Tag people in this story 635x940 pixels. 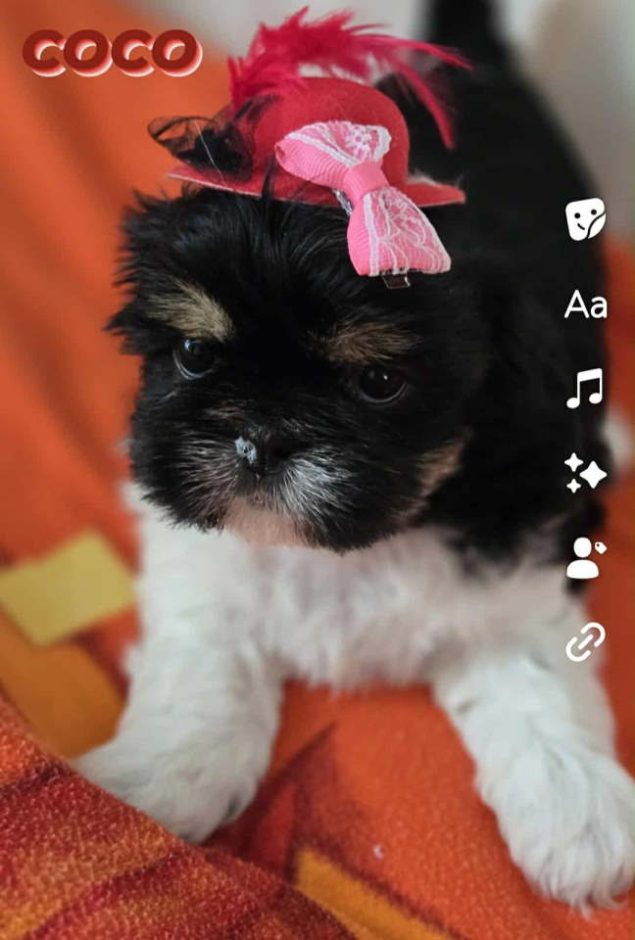tap(585, 558)
